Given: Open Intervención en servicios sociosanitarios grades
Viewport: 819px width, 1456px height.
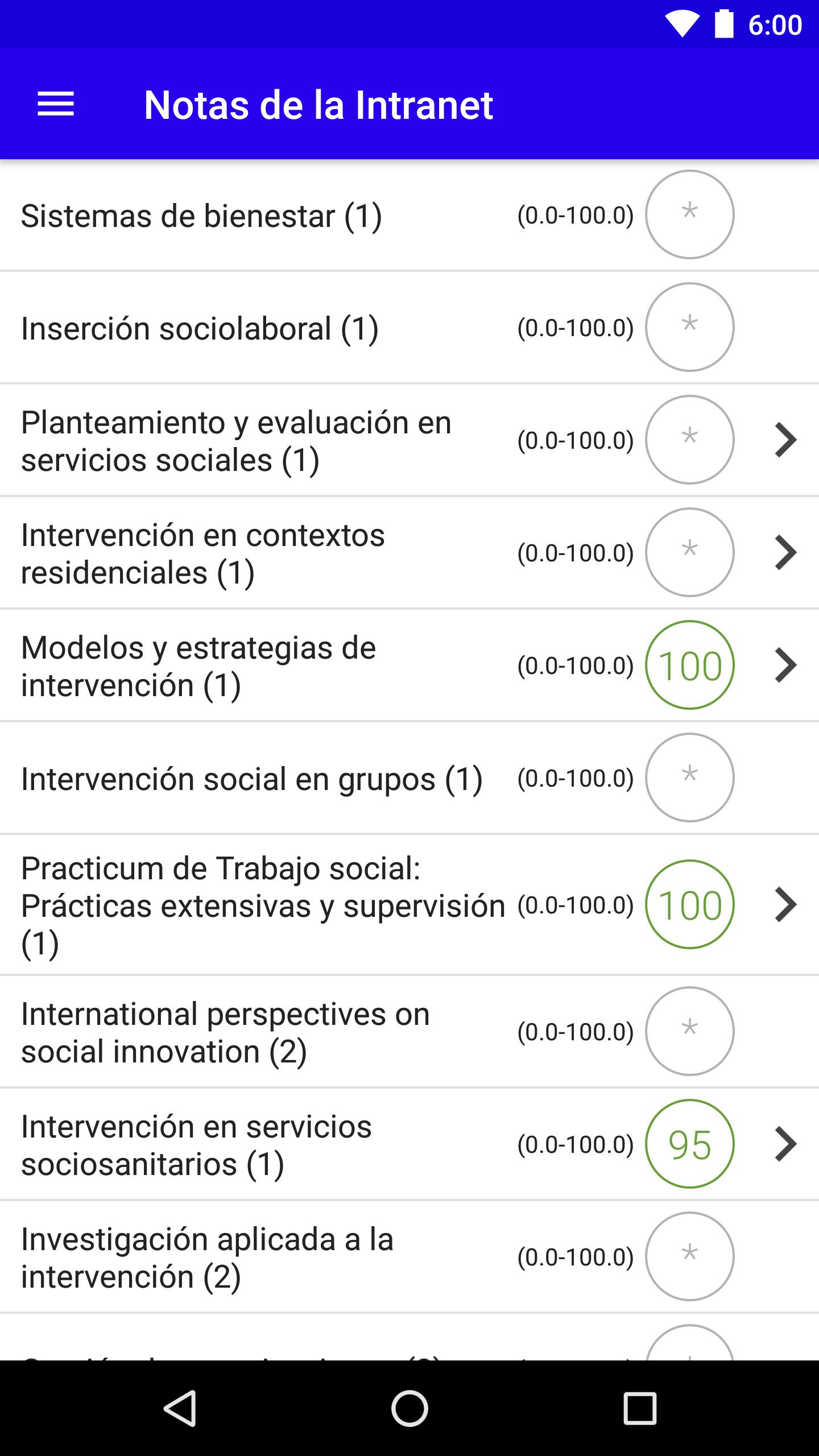Looking at the screenshot, I should (x=409, y=1144).
